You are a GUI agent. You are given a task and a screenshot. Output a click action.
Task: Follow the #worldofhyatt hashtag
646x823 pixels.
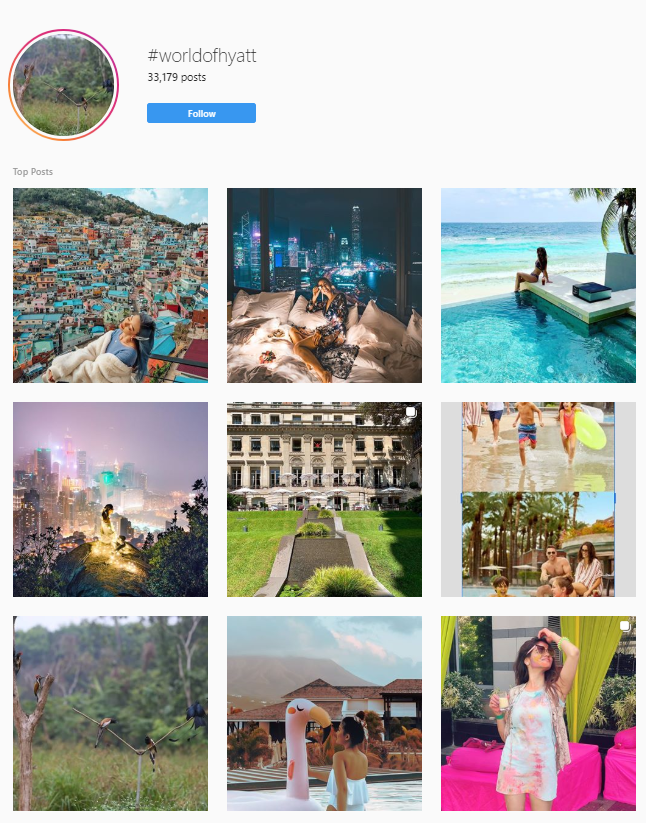pos(201,113)
